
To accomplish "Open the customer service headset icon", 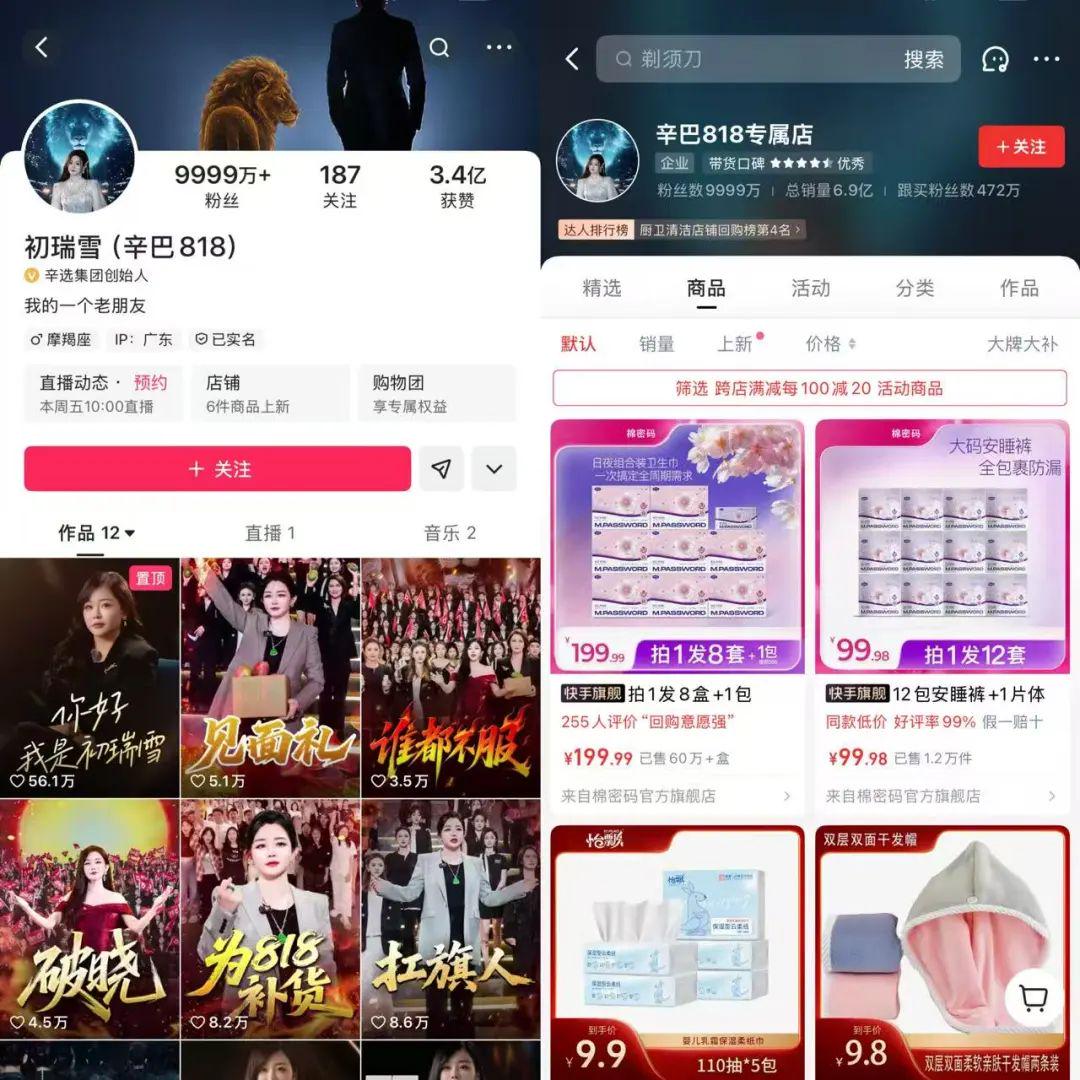I will coord(995,59).
